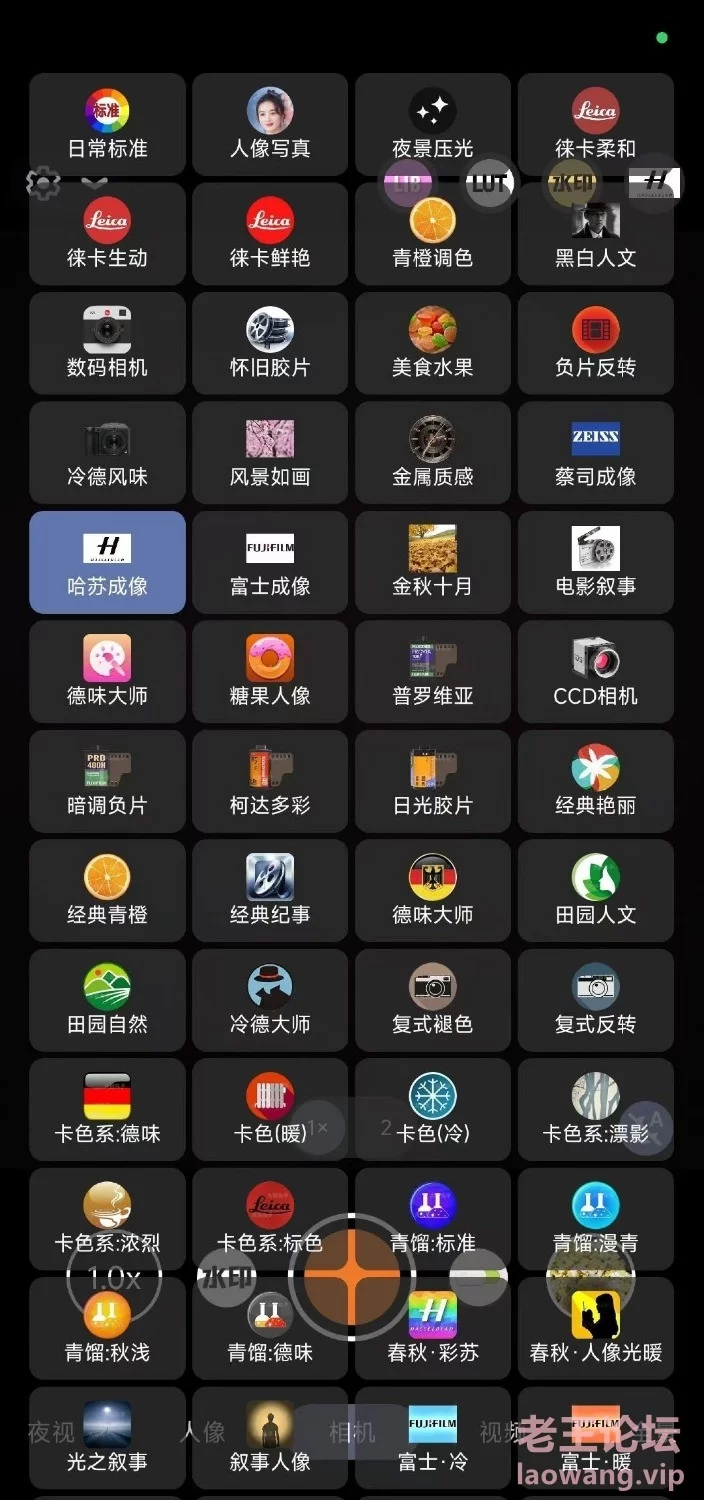Apply the 冷德大师 filter

[270, 1000]
